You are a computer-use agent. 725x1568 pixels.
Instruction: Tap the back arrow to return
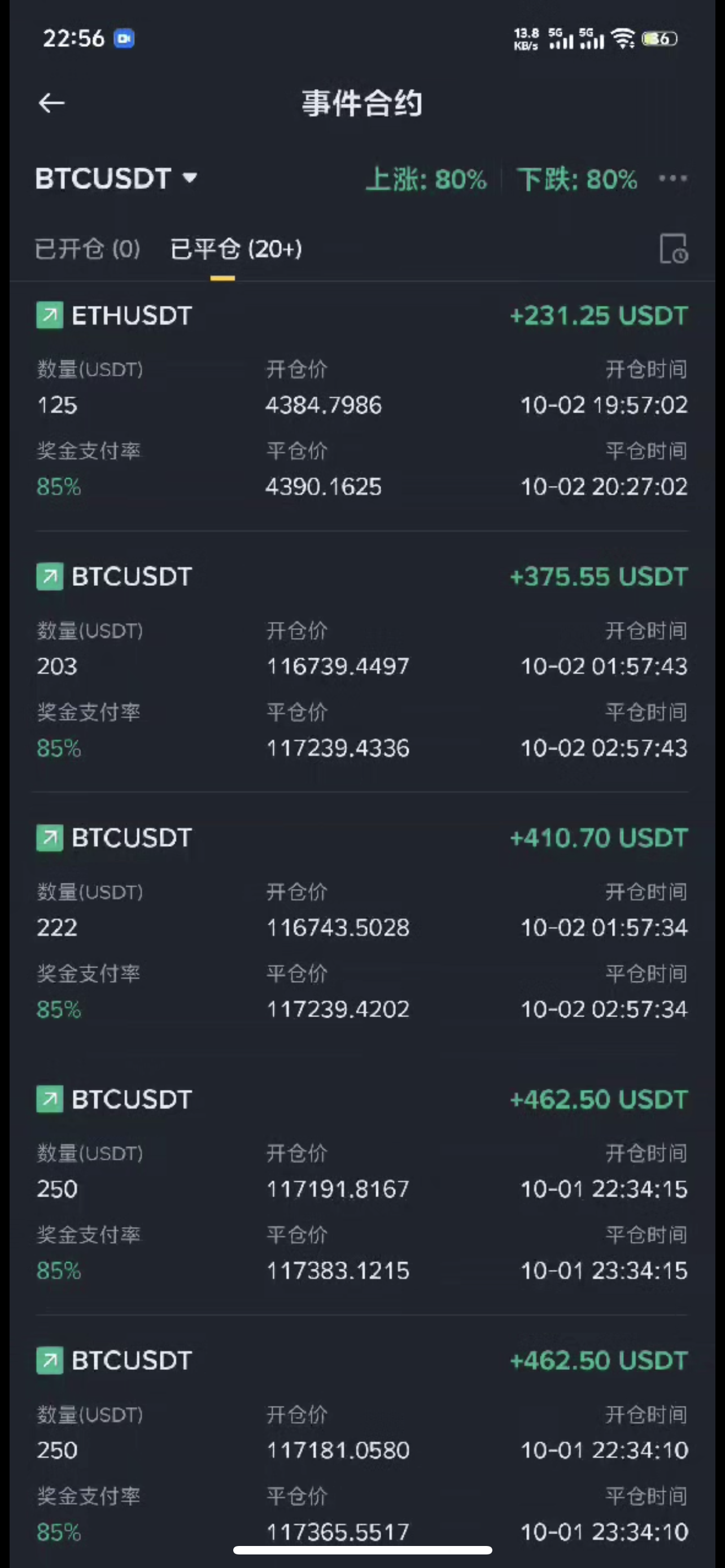coord(52,102)
